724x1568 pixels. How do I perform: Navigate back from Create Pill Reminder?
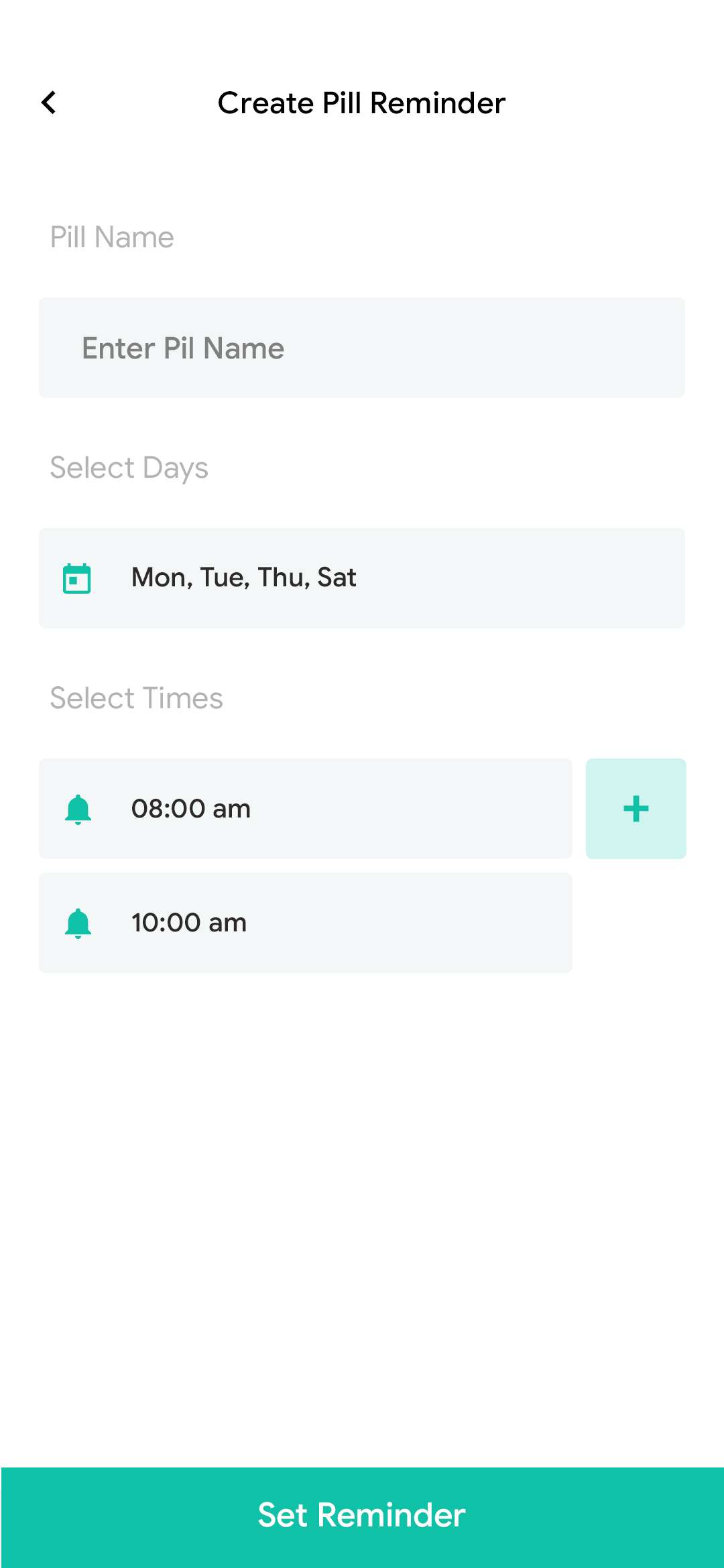[48, 102]
